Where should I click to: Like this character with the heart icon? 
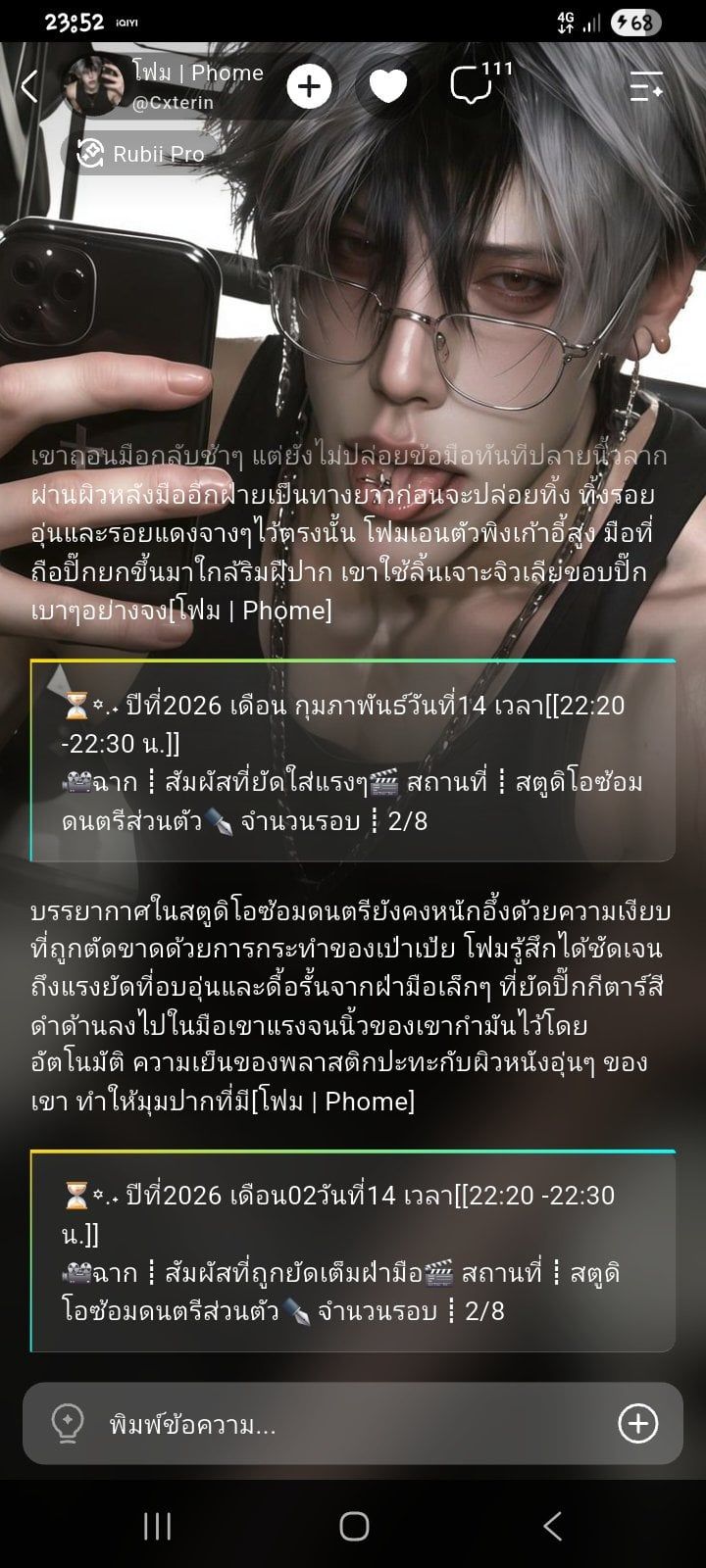388,86
